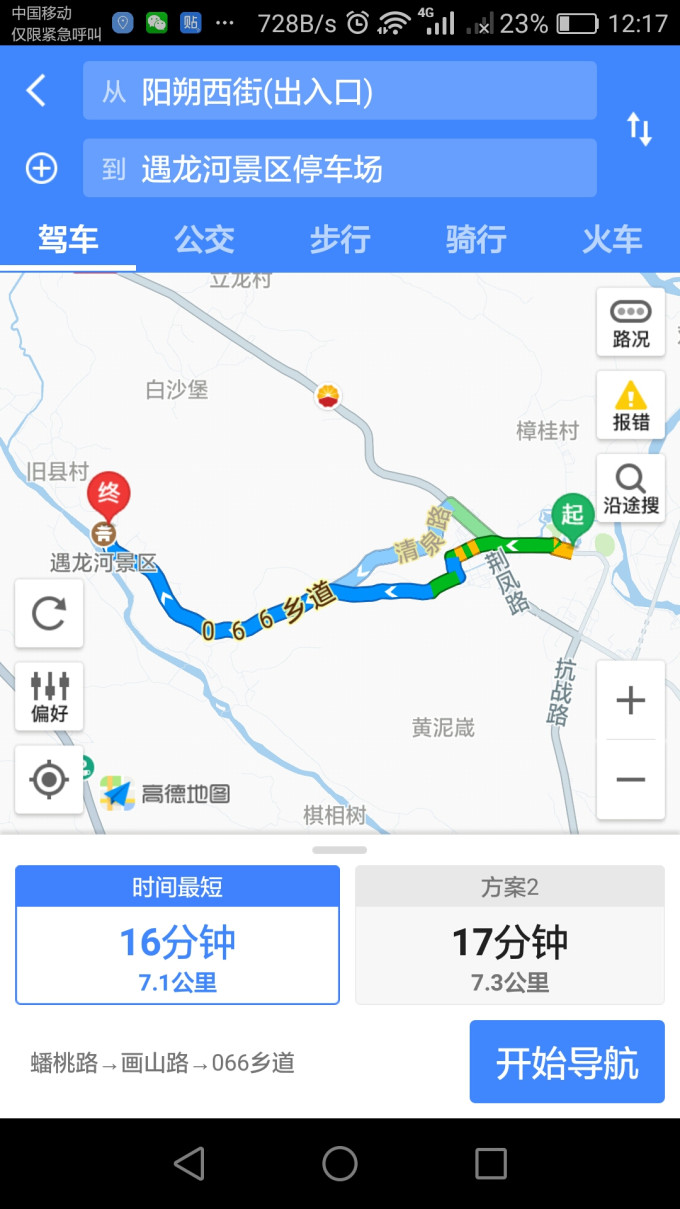This screenshot has height=1209, width=680.
Task: Select the 骑行 tab
Action: (476, 240)
